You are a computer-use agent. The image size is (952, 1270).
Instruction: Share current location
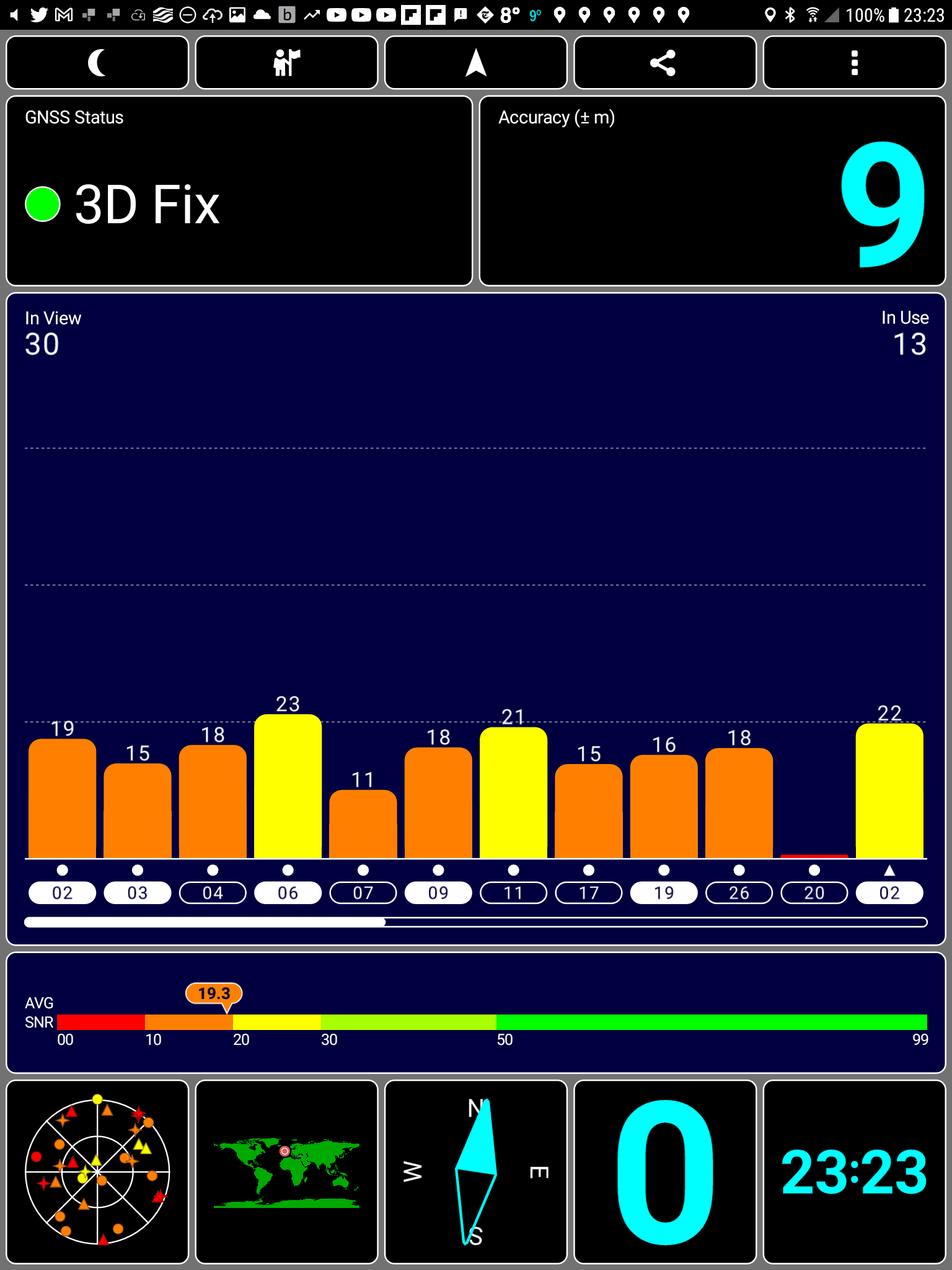tap(664, 63)
